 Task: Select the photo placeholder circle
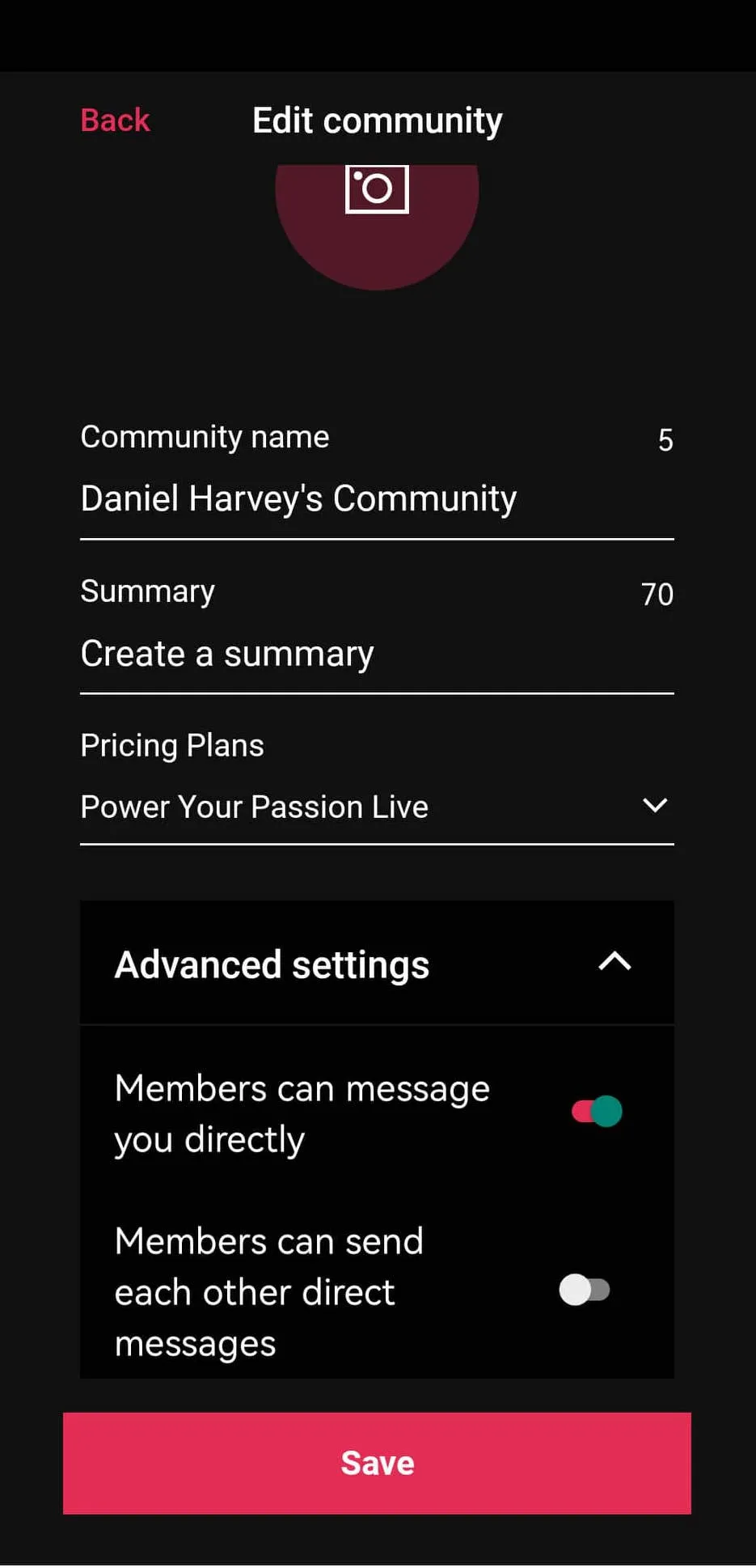point(376,227)
